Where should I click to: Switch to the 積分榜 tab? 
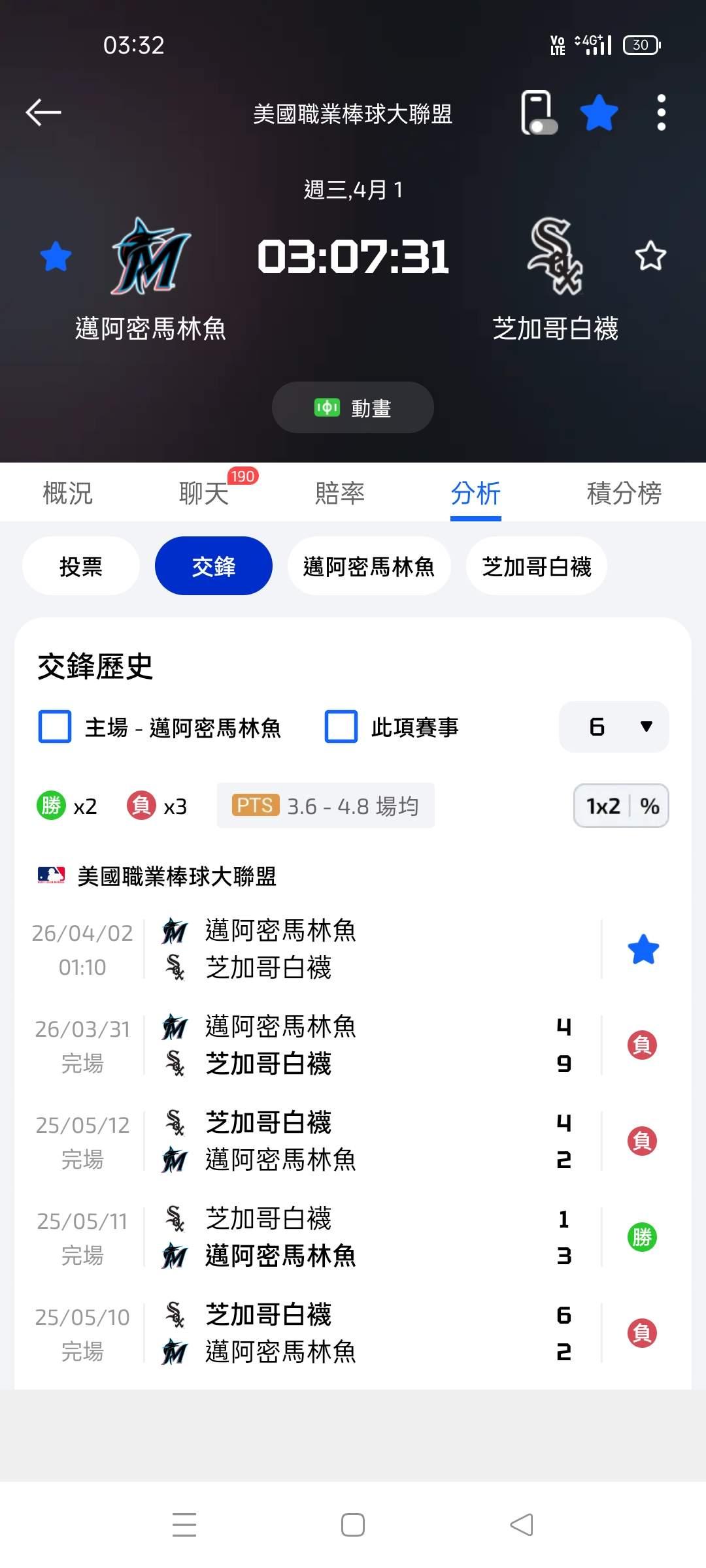(624, 493)
